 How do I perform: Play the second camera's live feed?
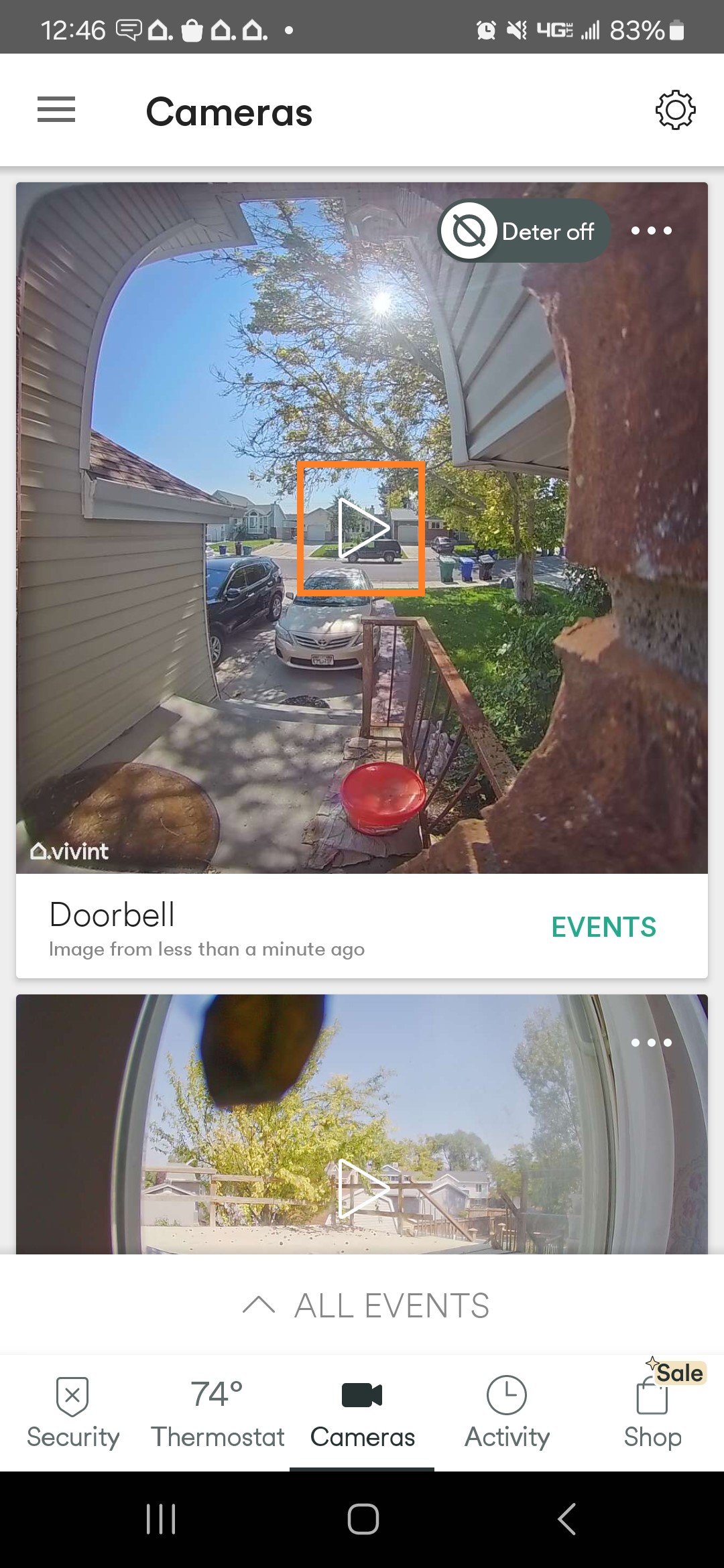pyautogui.click(x=363, y=1188)
